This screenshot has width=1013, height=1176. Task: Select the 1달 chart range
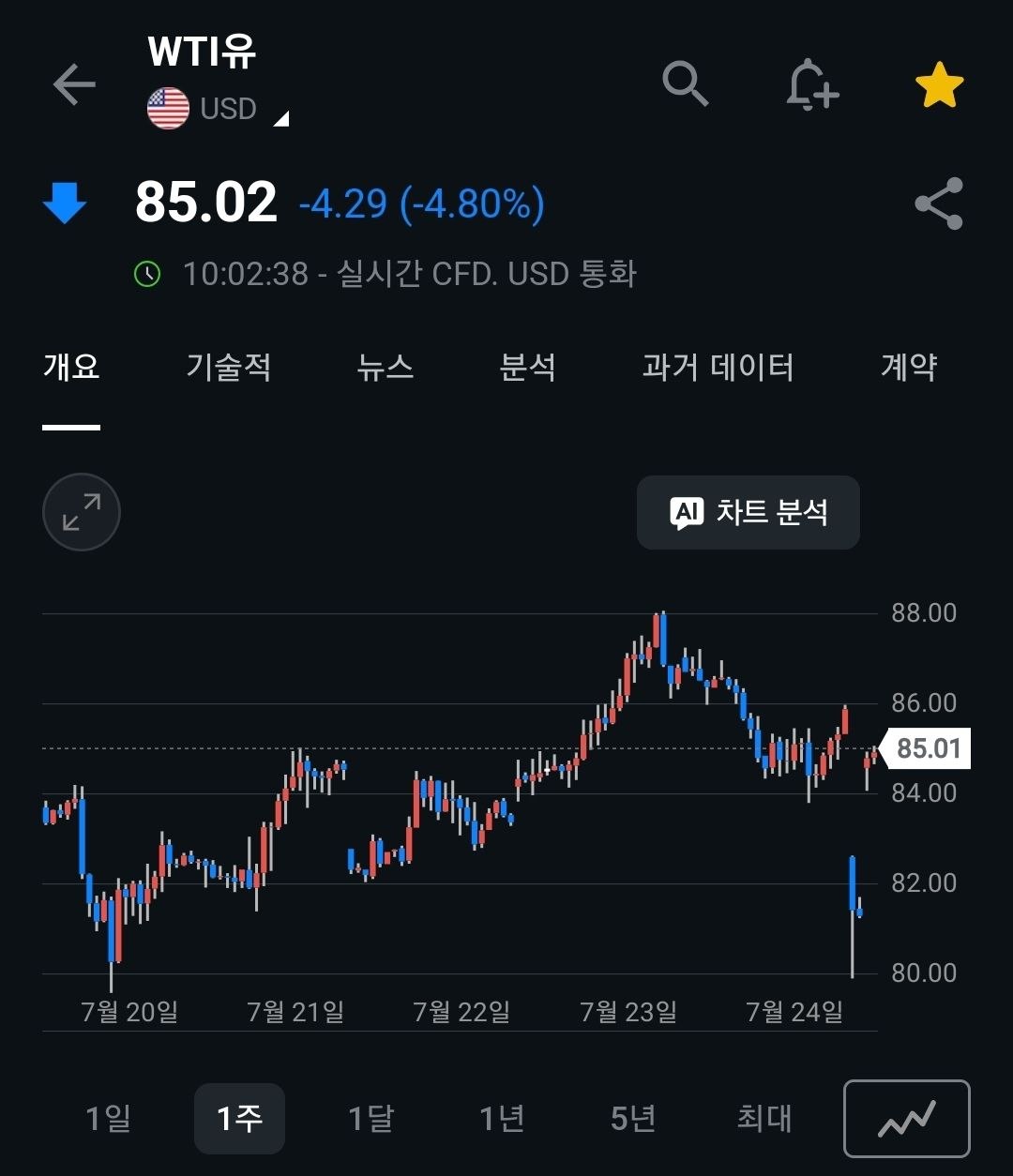click(x=370, y=1118)
